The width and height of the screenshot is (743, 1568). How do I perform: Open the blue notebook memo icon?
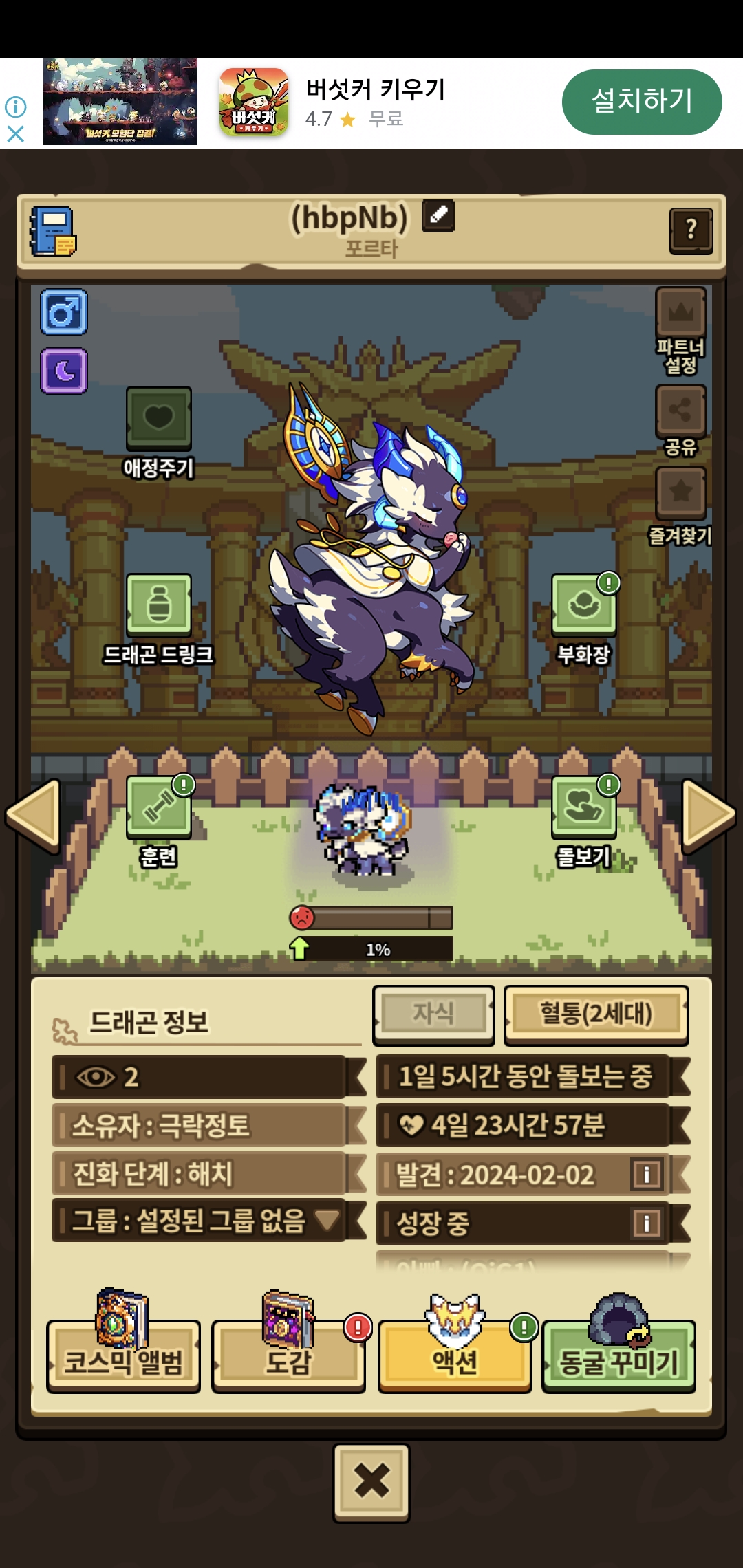point(52,231)
